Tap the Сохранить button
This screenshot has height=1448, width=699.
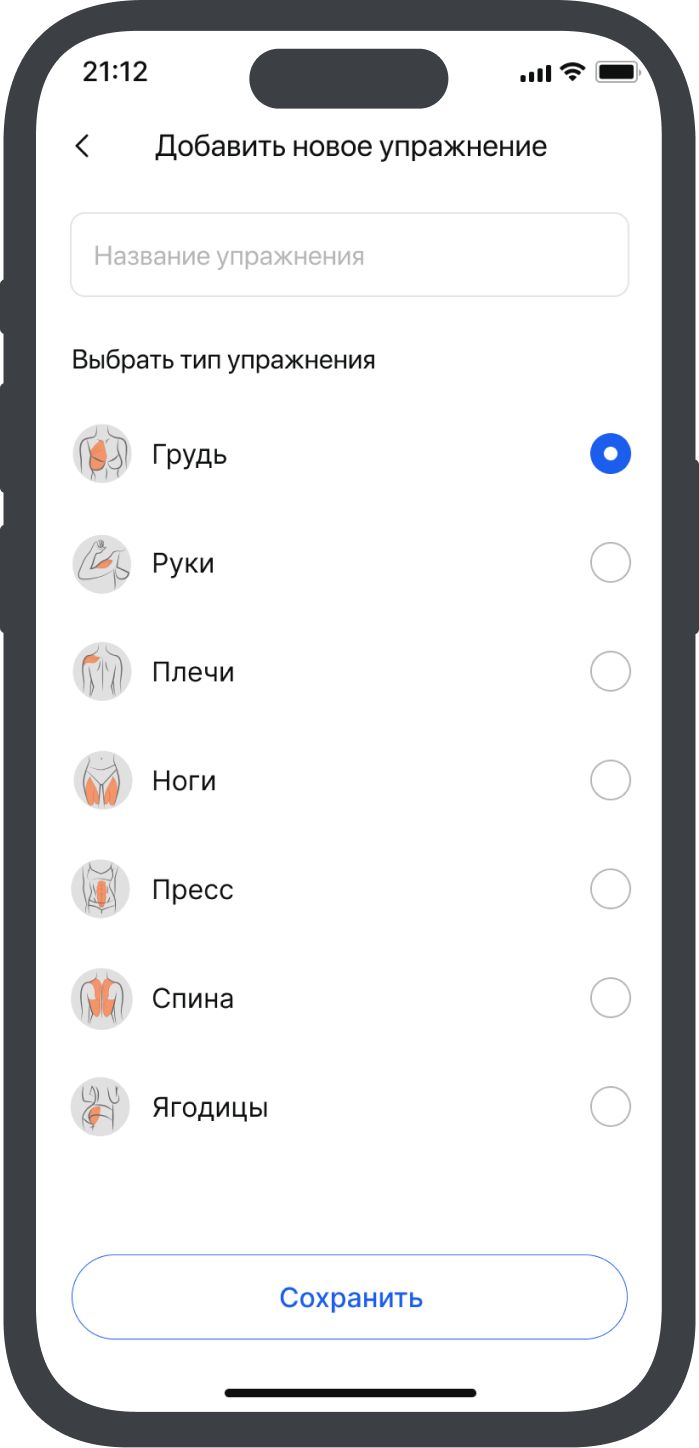tap(349, 1297)
